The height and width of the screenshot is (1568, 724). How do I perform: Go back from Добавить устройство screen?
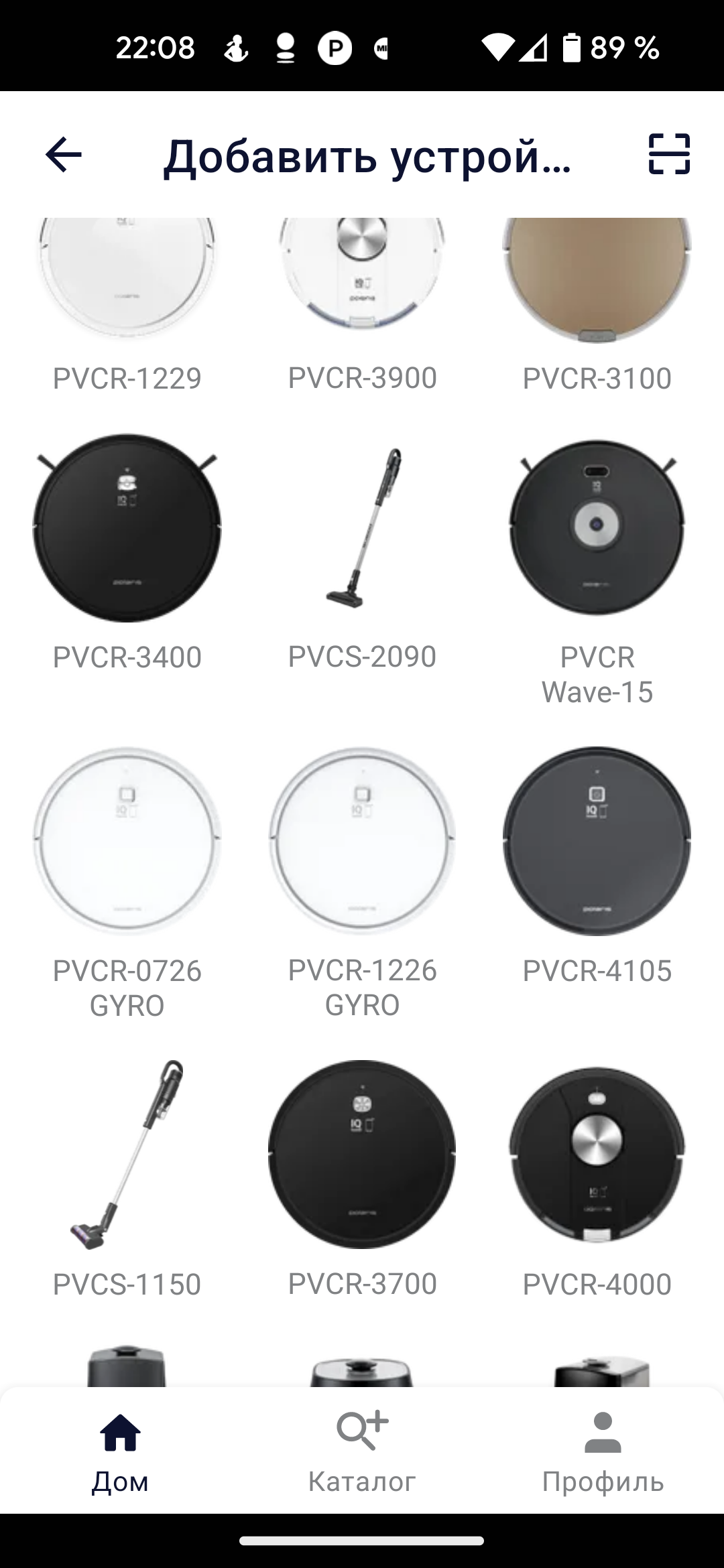tap(64, 155)
